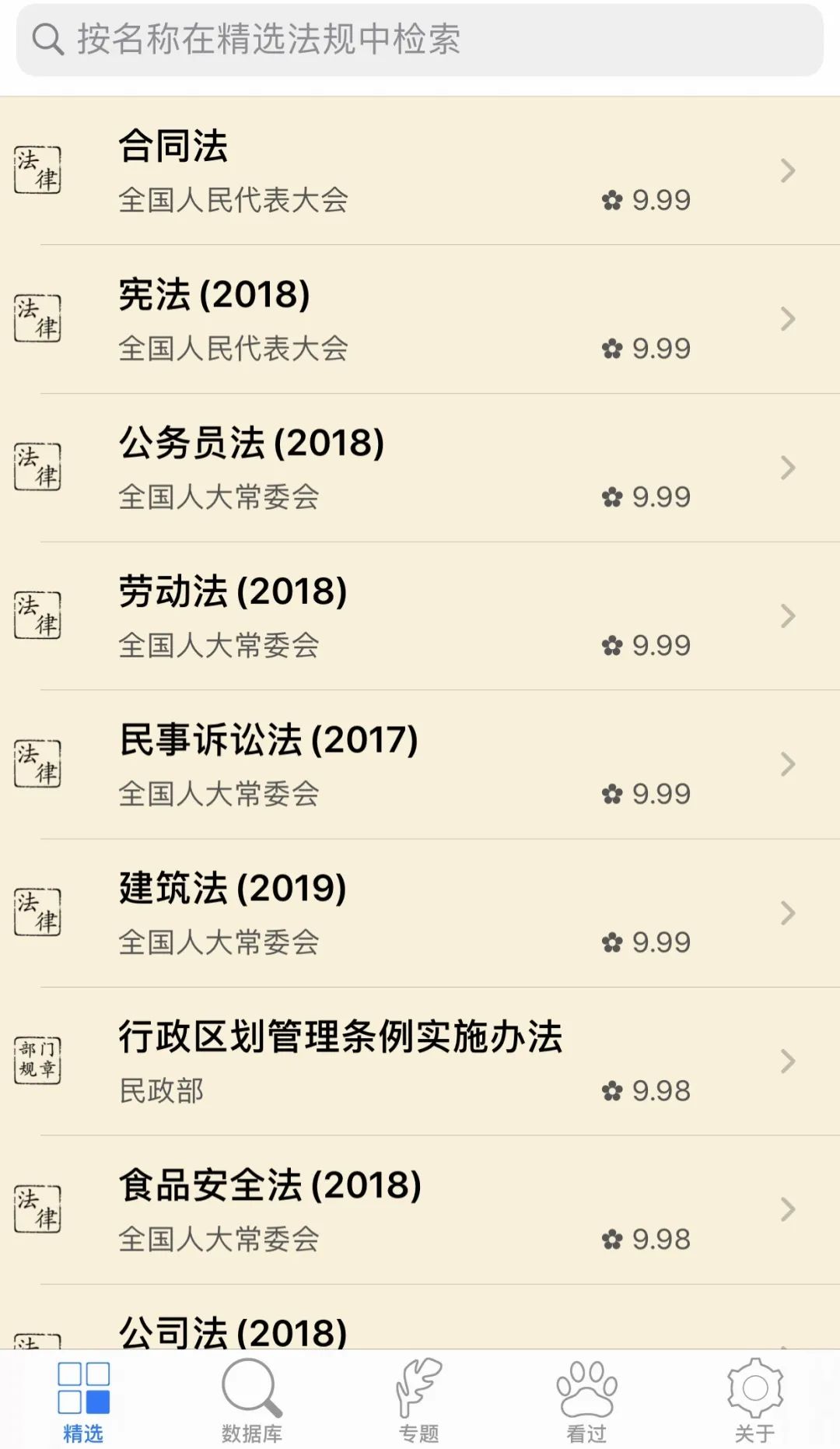
Task: Open 宪法 (2018)
Action: (420, 319)
